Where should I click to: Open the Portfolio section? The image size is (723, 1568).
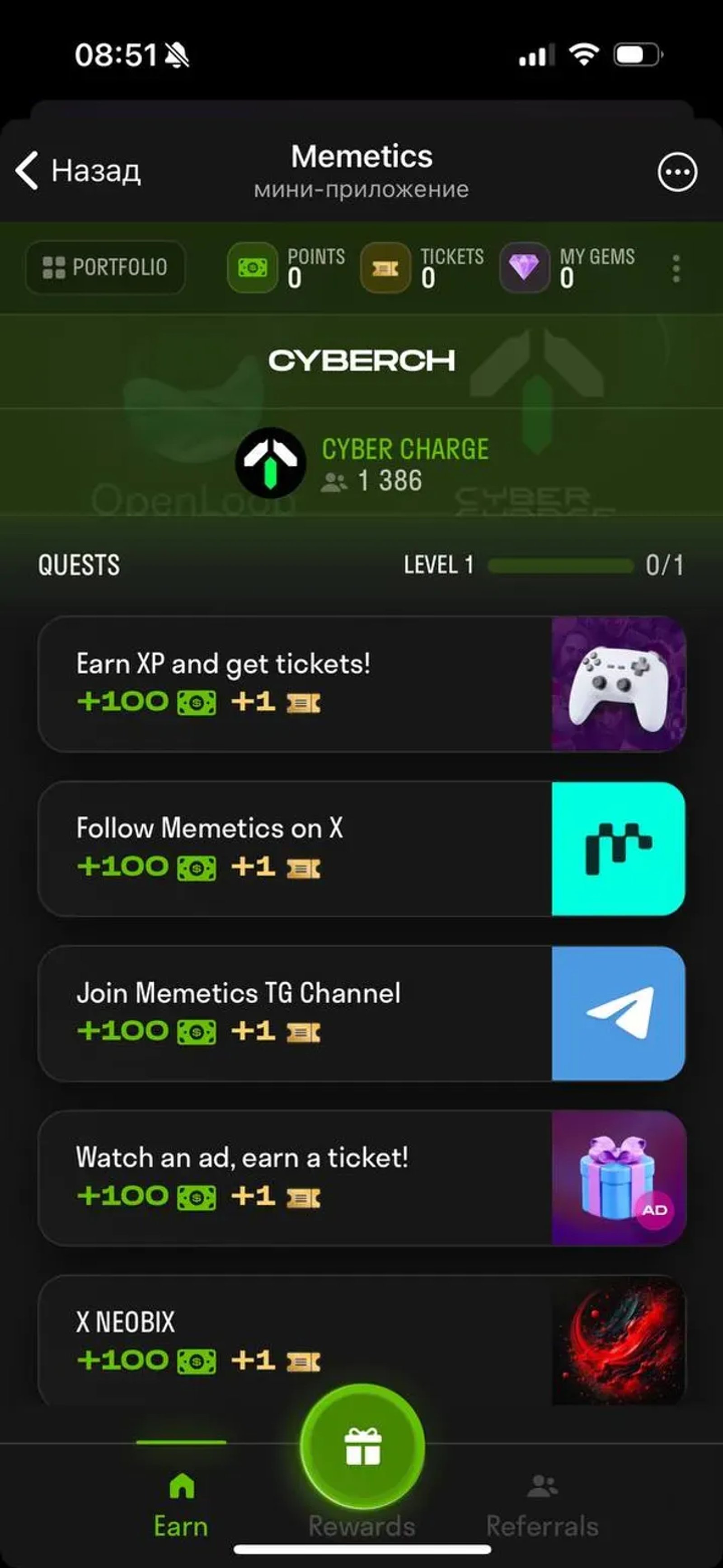(x=105, y=267)
